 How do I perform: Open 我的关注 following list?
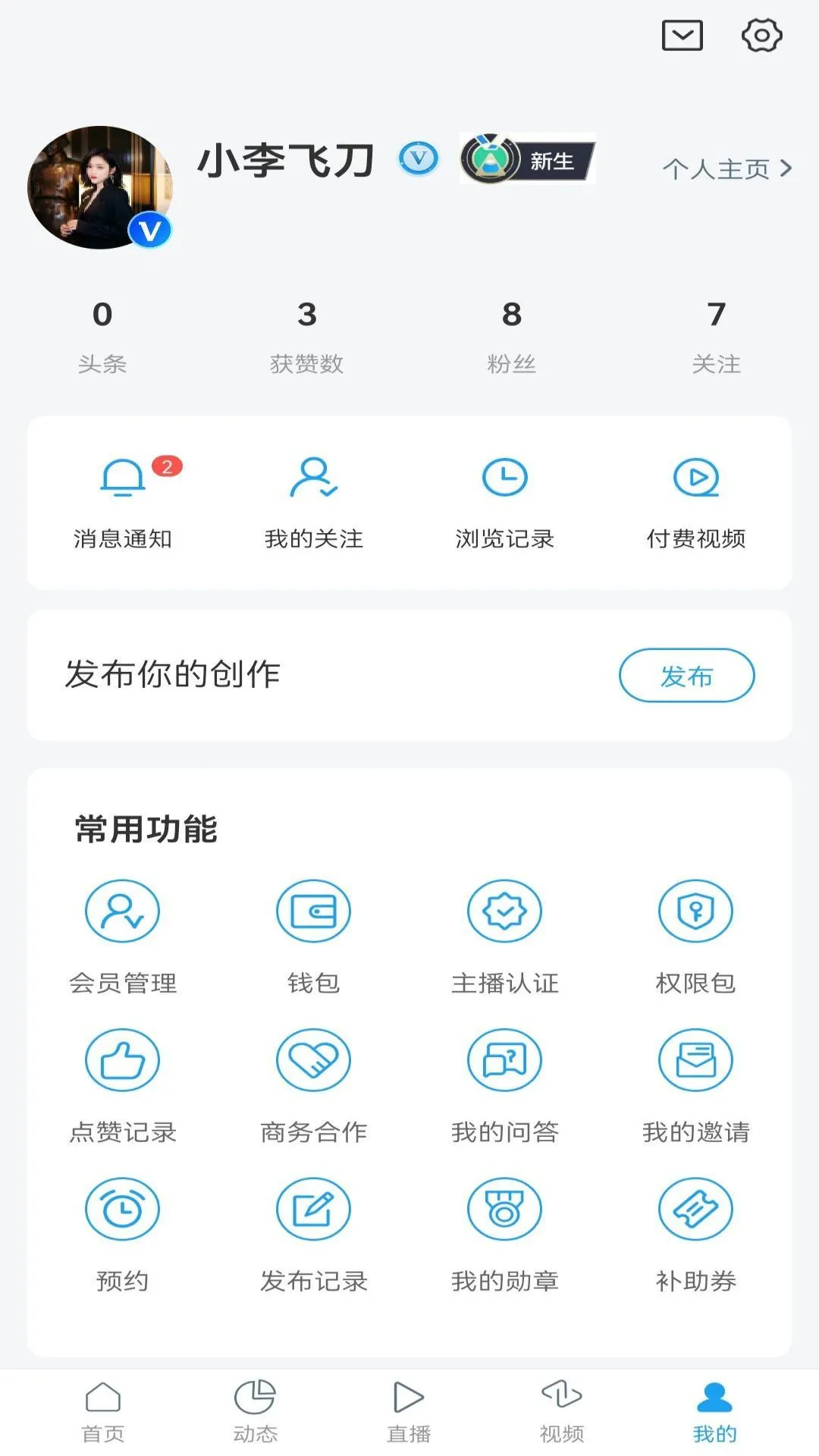(x=314, y=500)
